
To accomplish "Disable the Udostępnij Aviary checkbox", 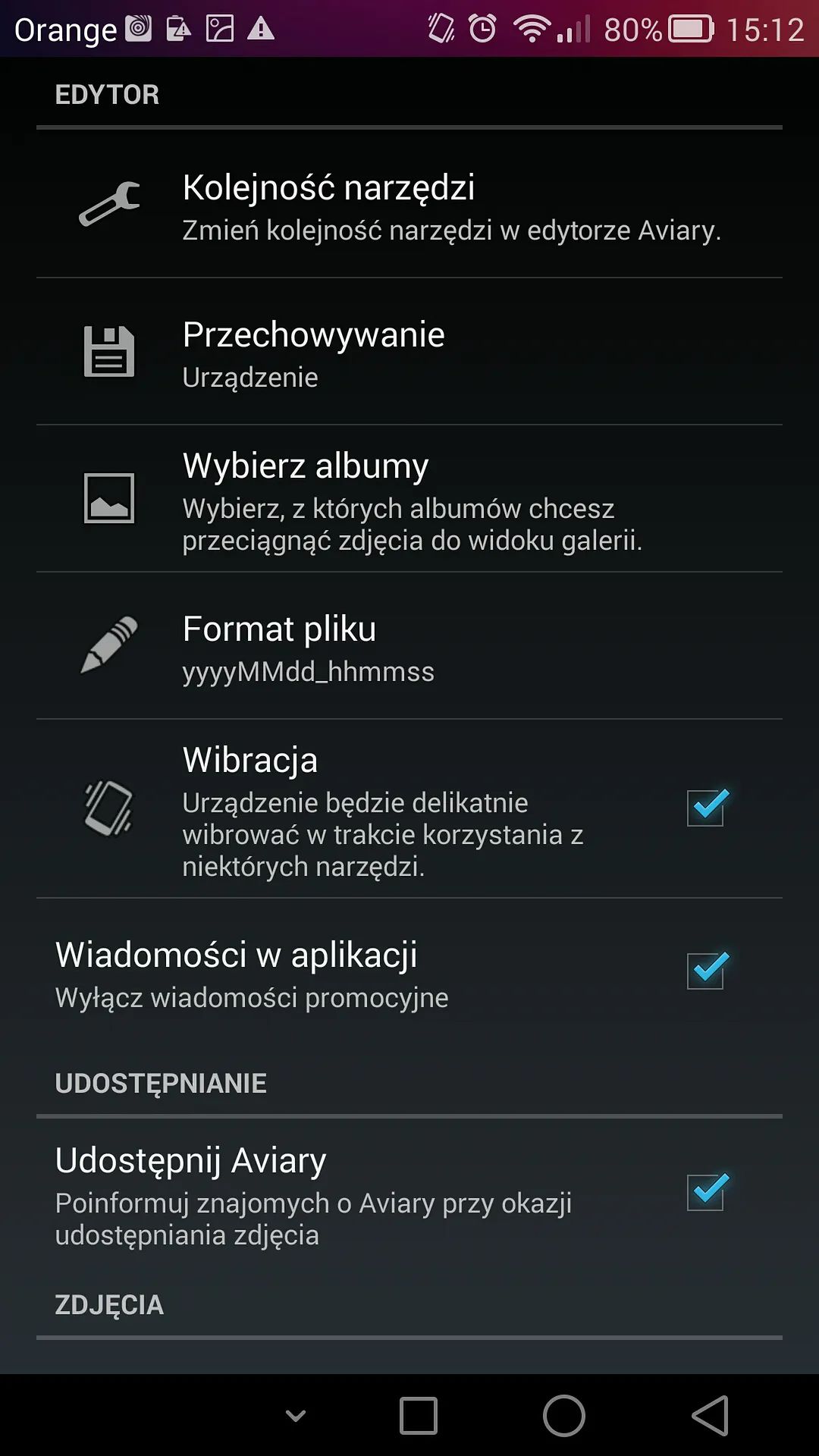I will [x=705, y=1192].
